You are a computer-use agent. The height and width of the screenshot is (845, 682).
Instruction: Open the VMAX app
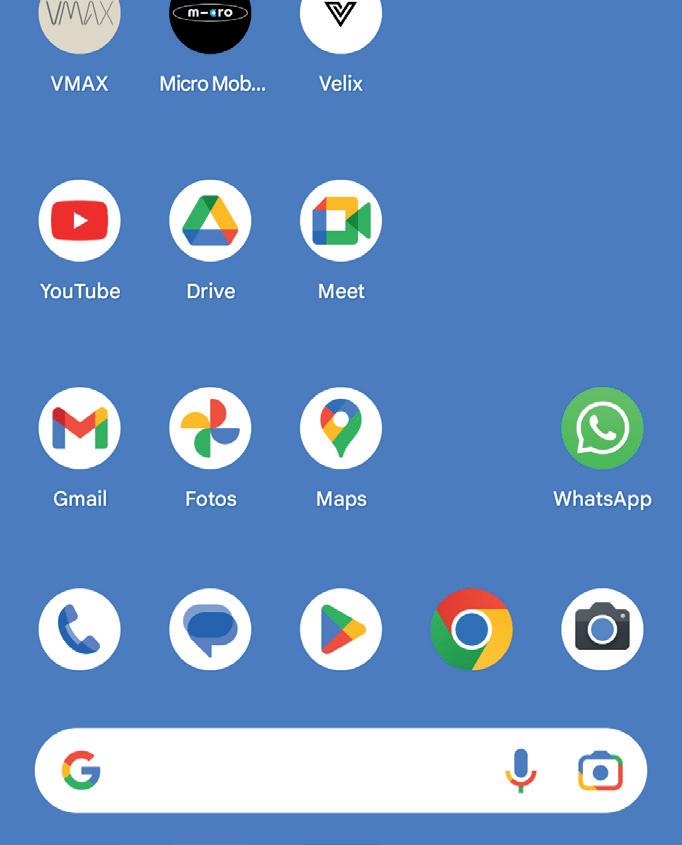80,20
